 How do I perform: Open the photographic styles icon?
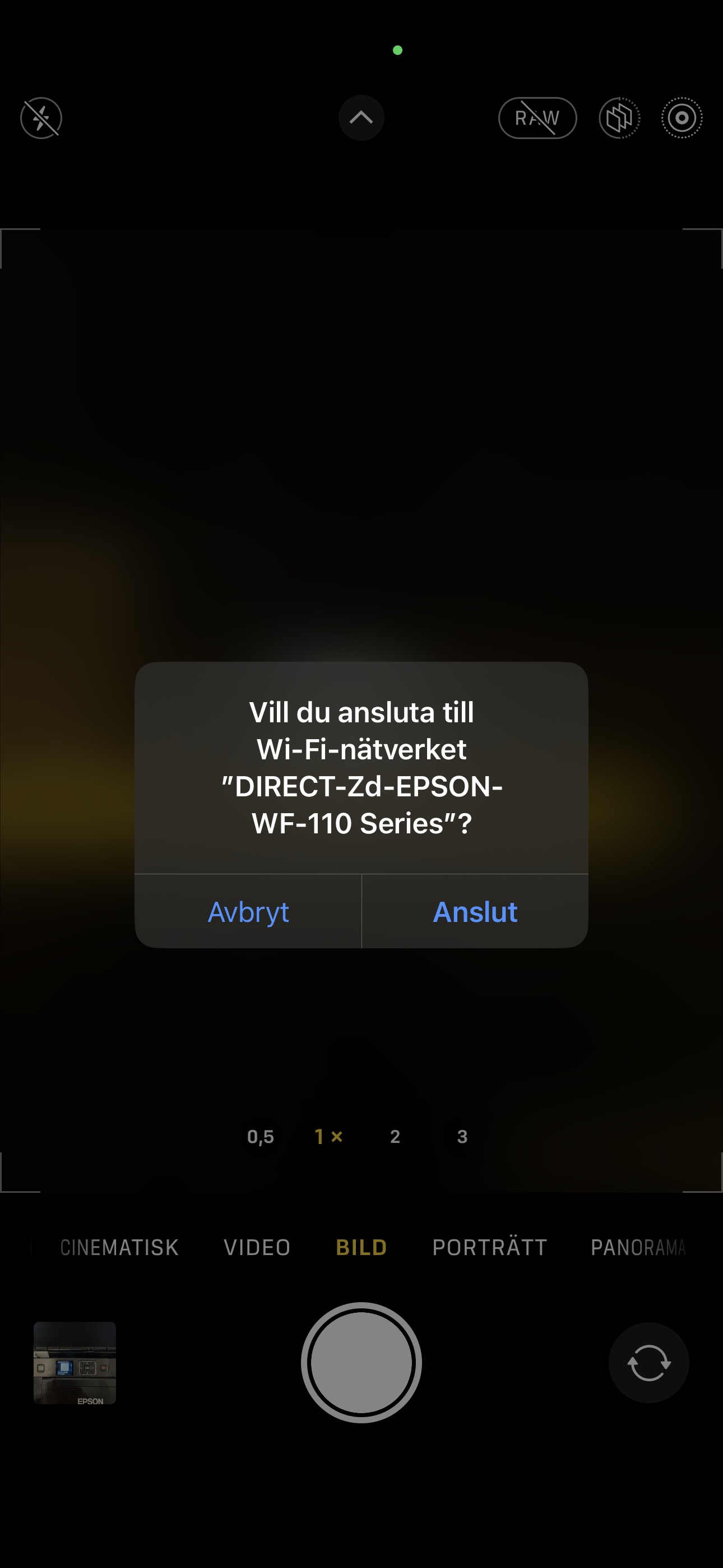click(619, 118)
